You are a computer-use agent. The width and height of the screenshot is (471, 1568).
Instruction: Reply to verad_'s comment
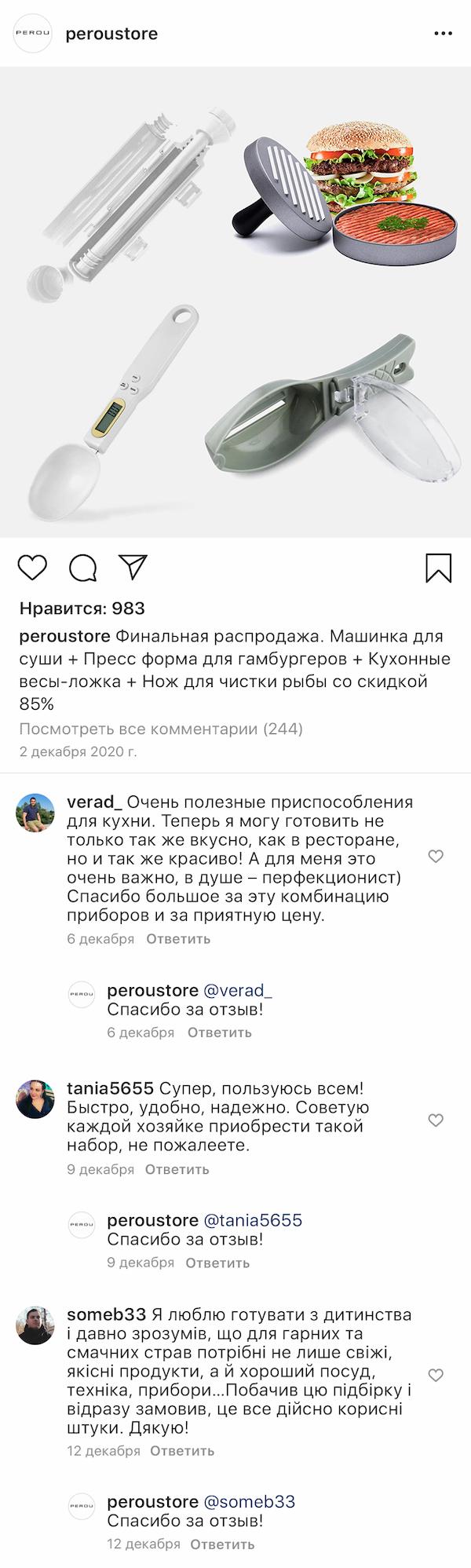tap(178, 938)
